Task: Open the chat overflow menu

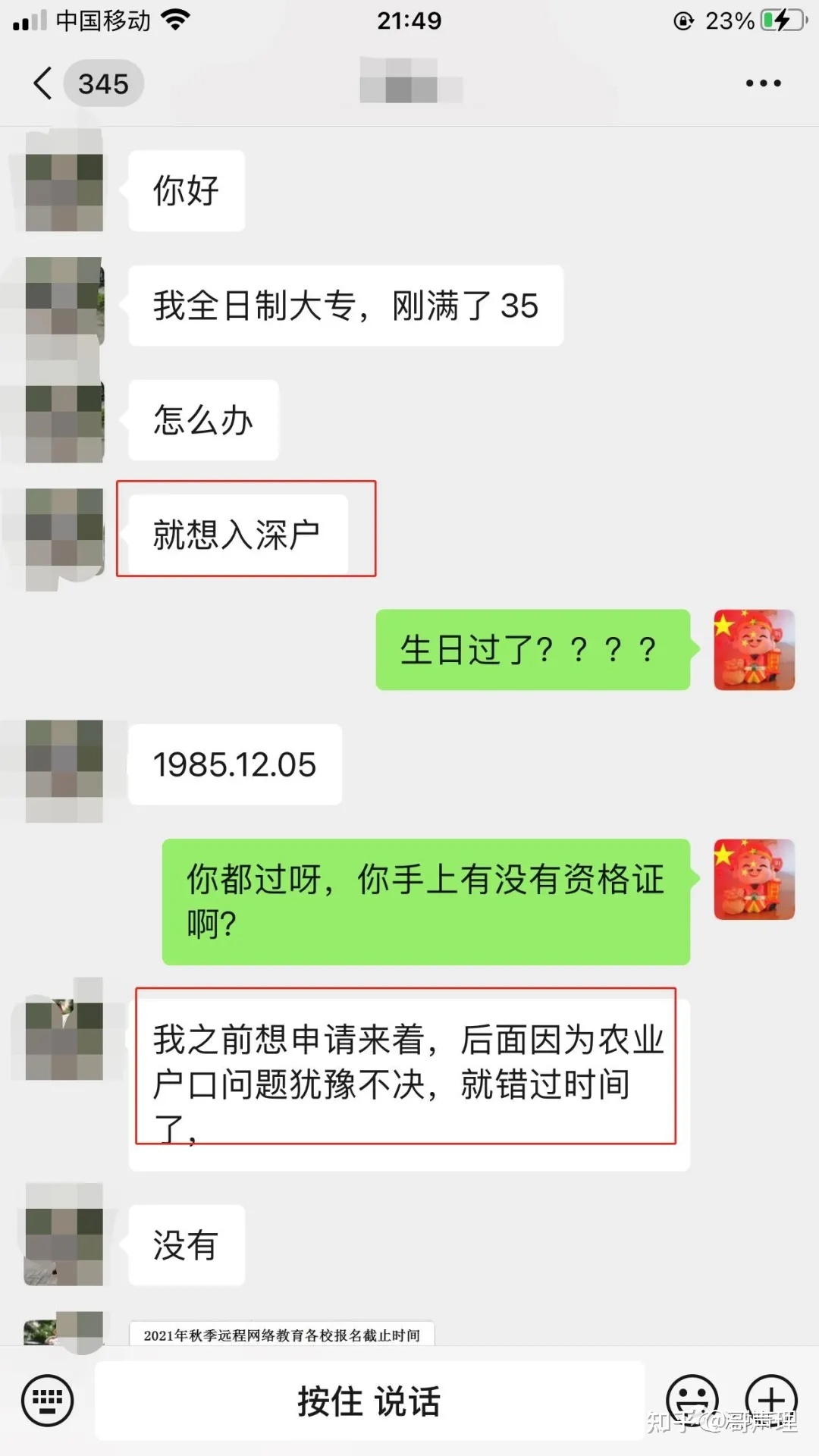Action: coord(763,83)
